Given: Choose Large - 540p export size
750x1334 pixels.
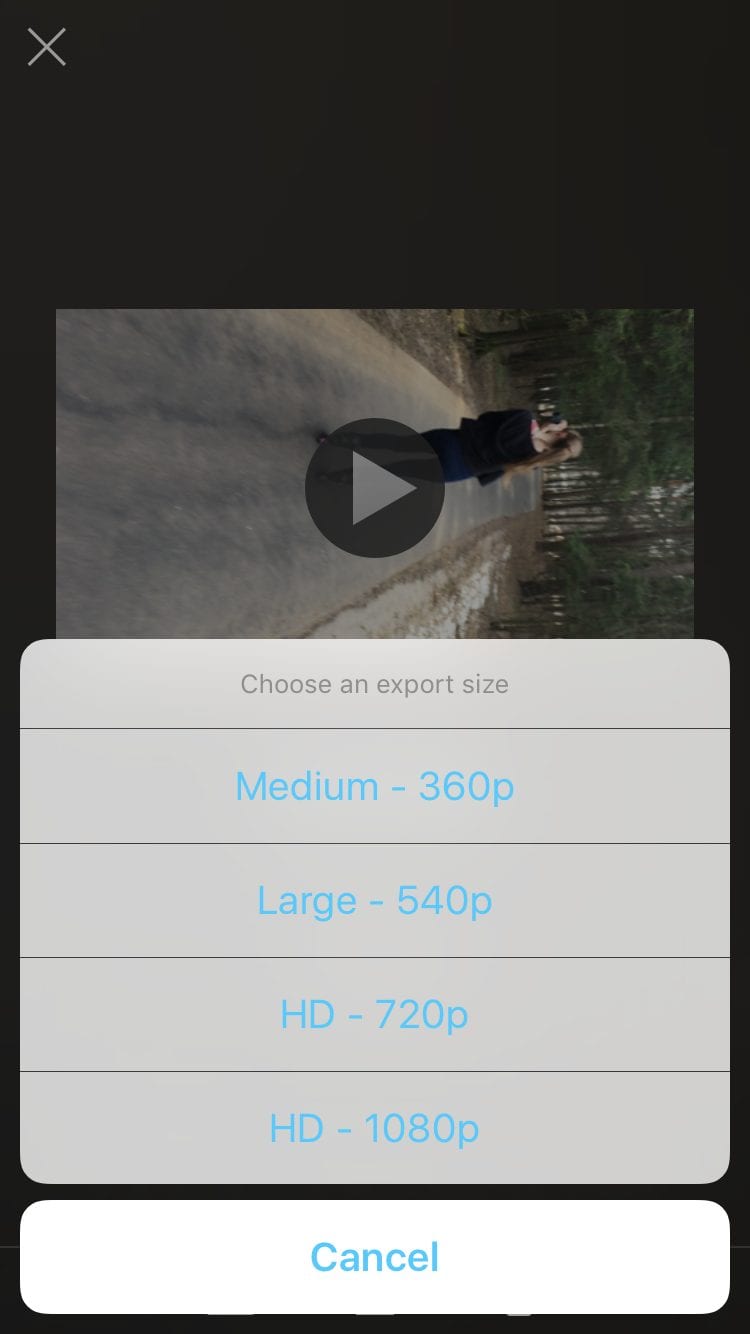Looking at the screenshot, I should point(375,900).
